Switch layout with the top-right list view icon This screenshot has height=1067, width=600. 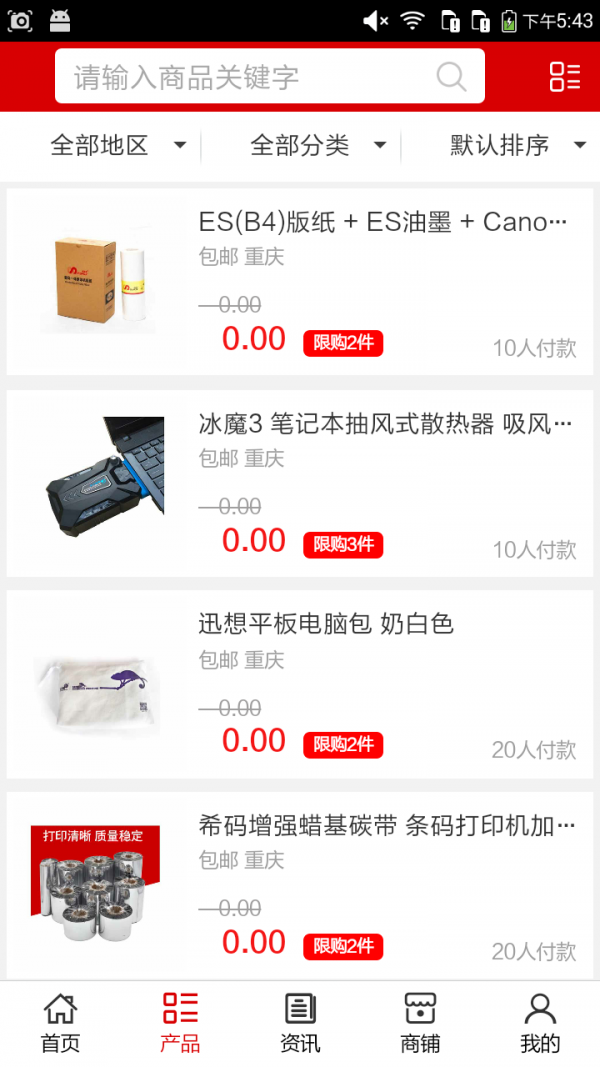click(564, 77)
